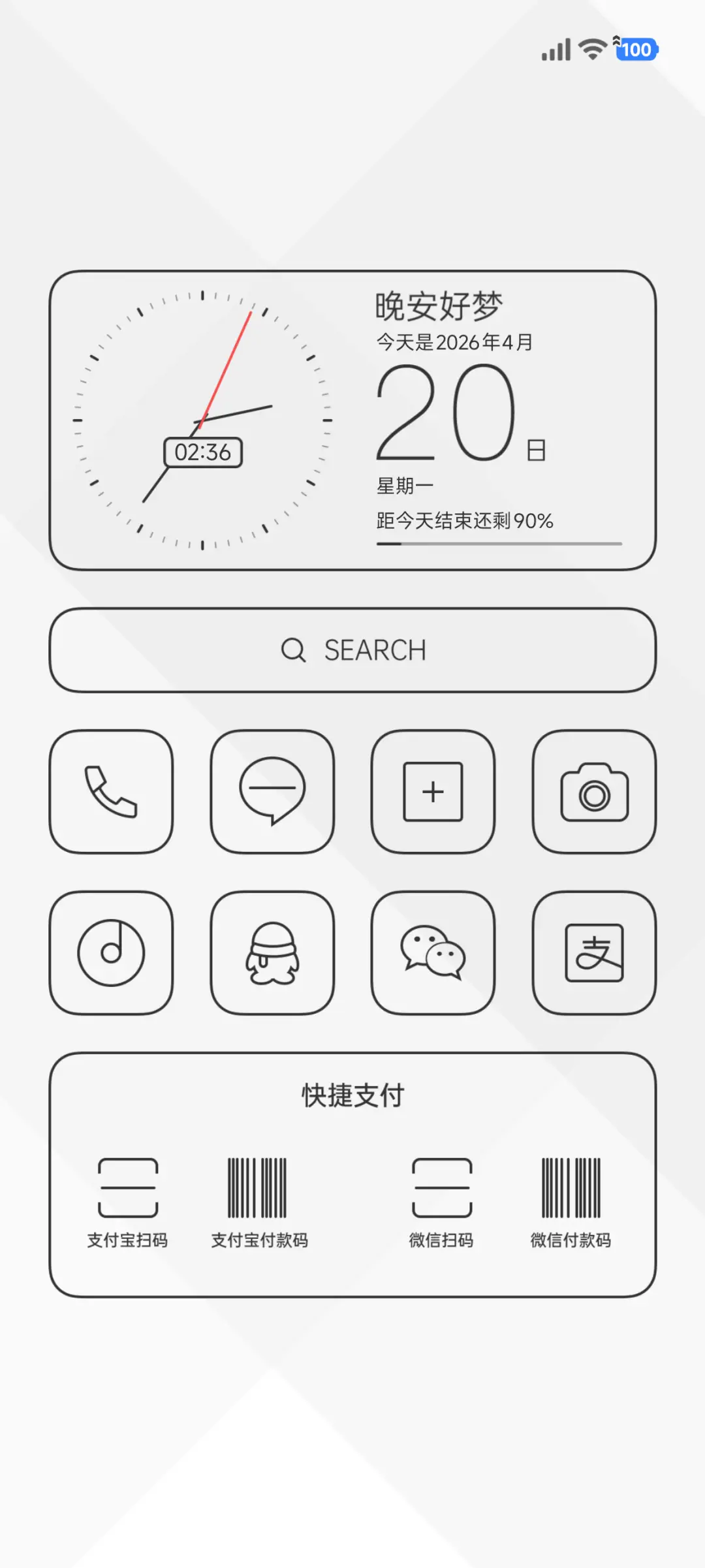Launch the Messages app
Image resolution: width=705 pixels, height=1568 pixels.
point(272,791)
